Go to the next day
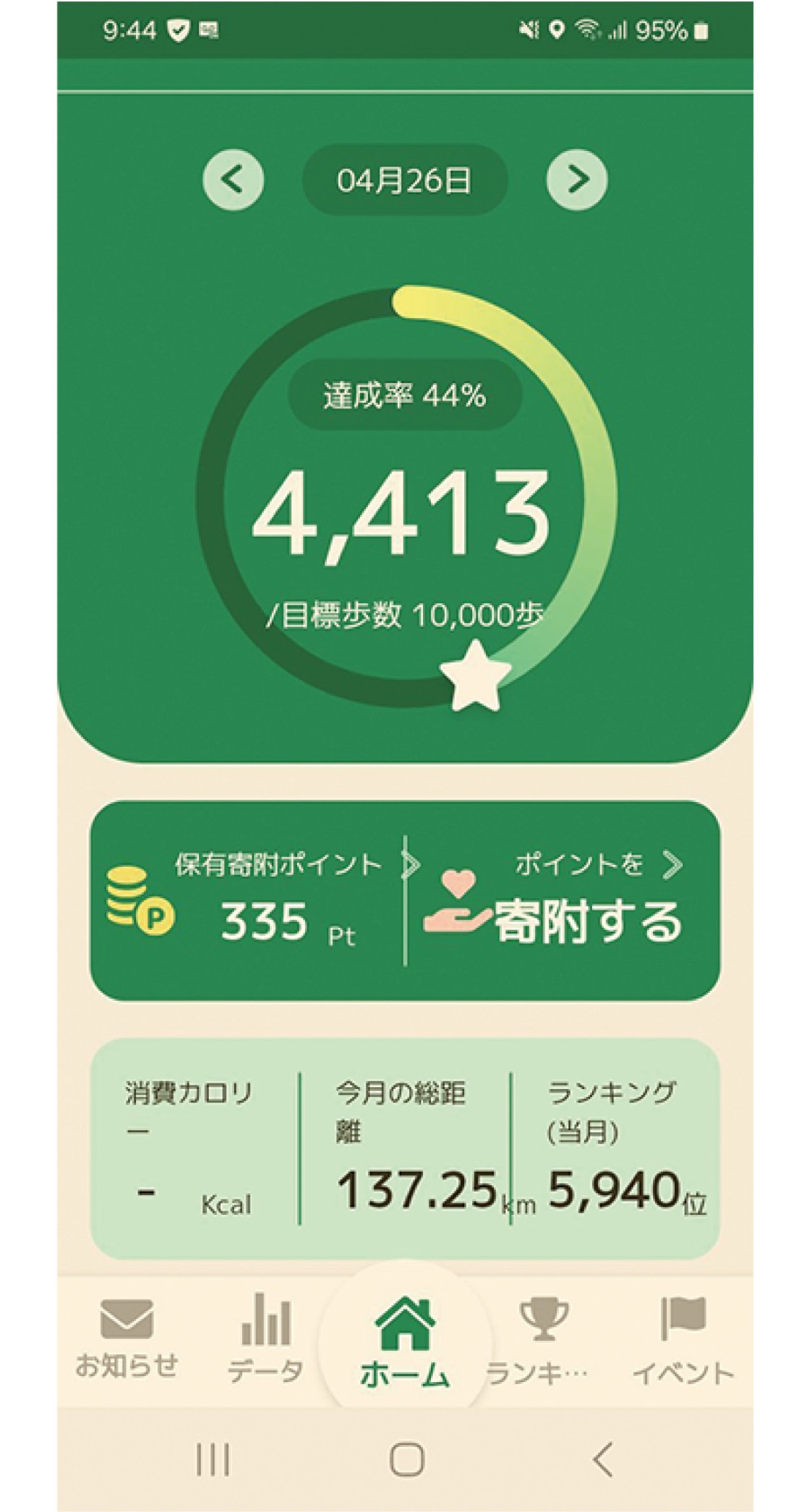 coord(577,179)
